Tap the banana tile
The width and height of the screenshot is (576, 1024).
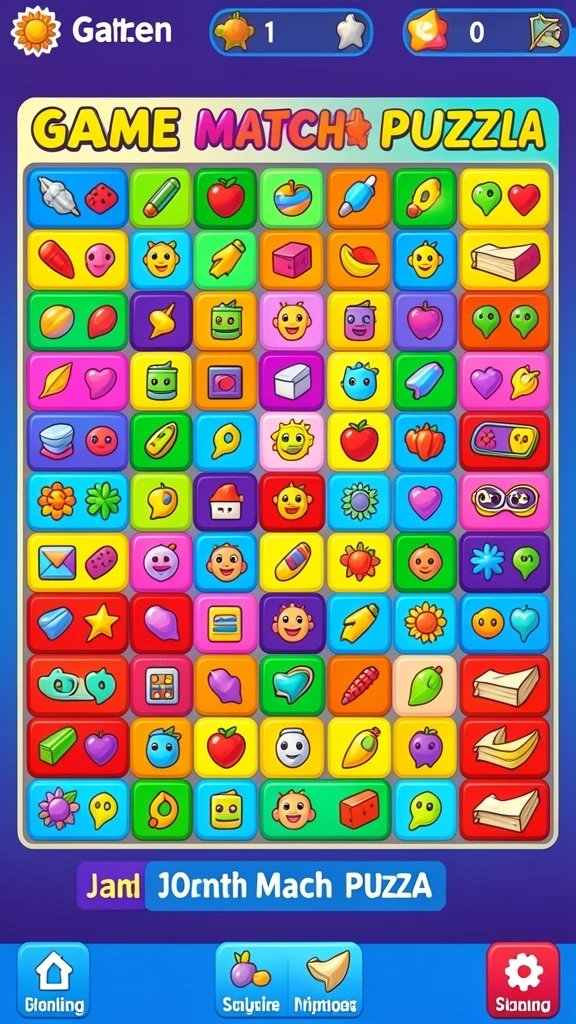pos(359,260)
